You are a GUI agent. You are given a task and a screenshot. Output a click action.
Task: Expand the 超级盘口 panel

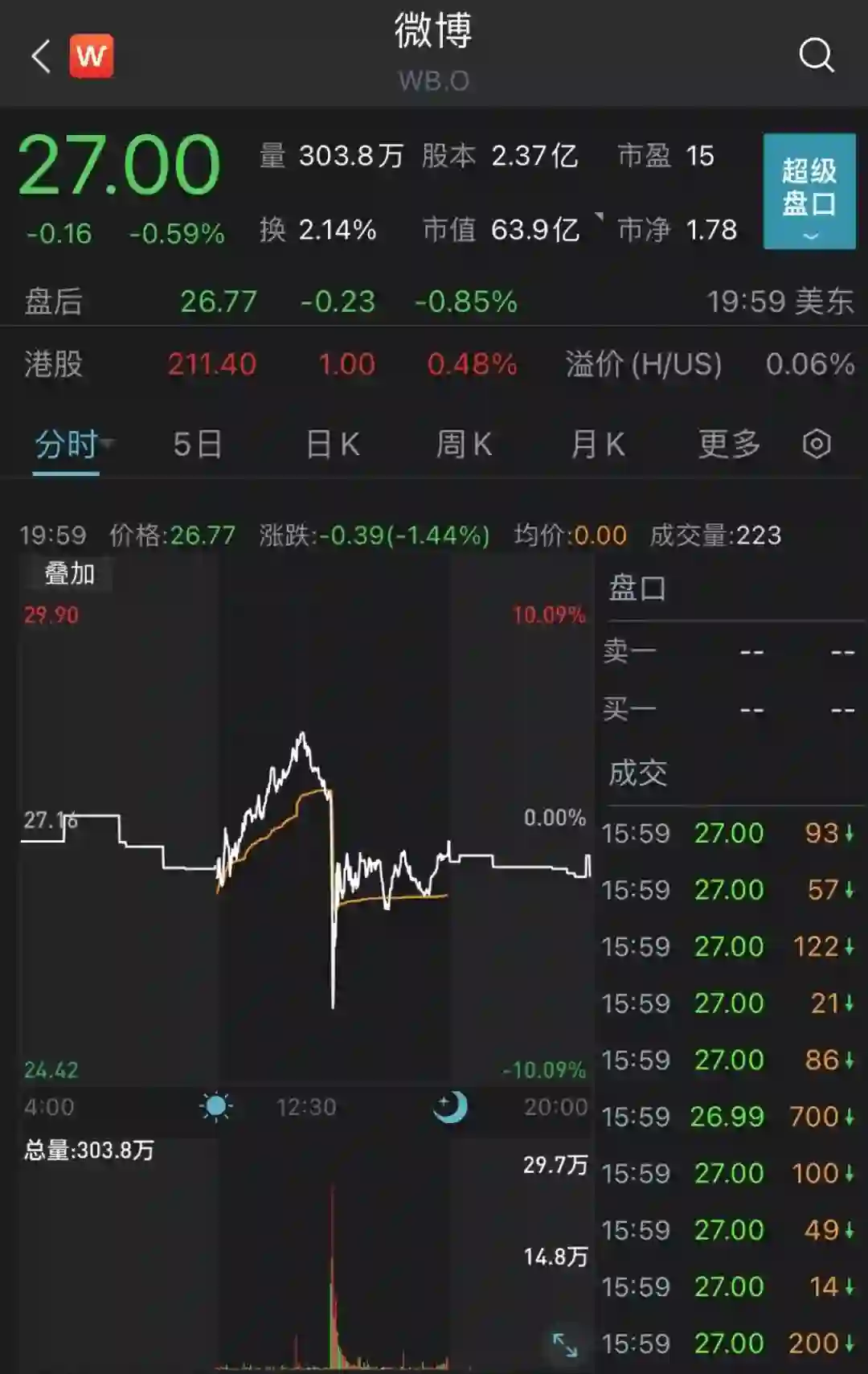point(809,191)
